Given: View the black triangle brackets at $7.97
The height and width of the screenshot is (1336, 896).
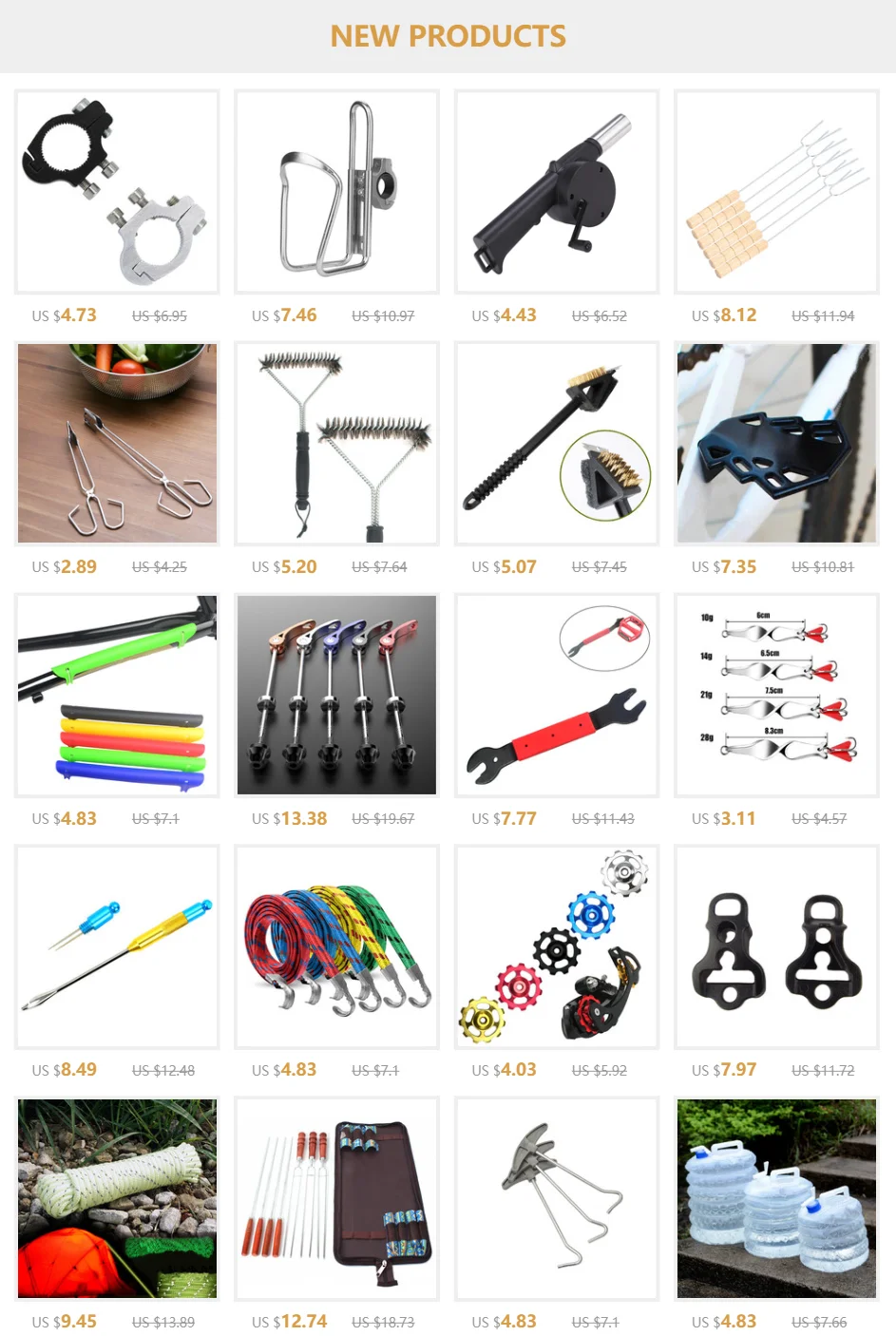Looking at the screenshot, I should point(776,947).
